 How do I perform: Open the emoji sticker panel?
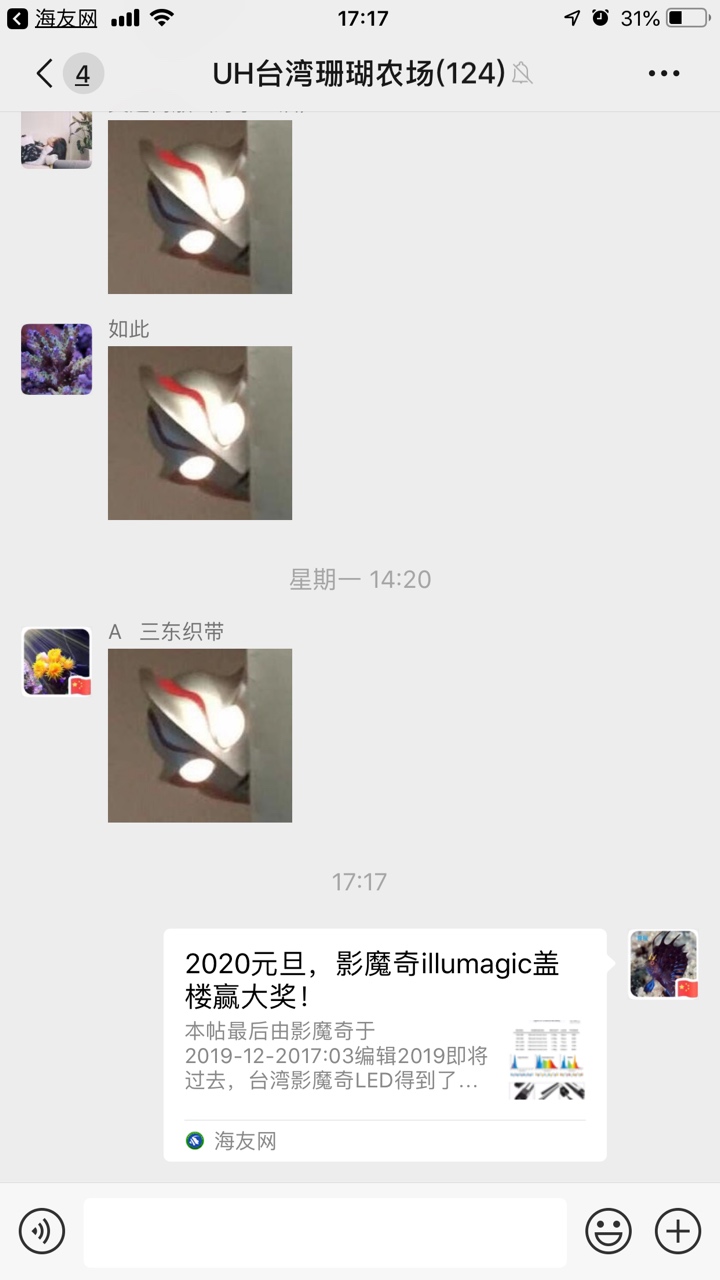point(608,1230)
